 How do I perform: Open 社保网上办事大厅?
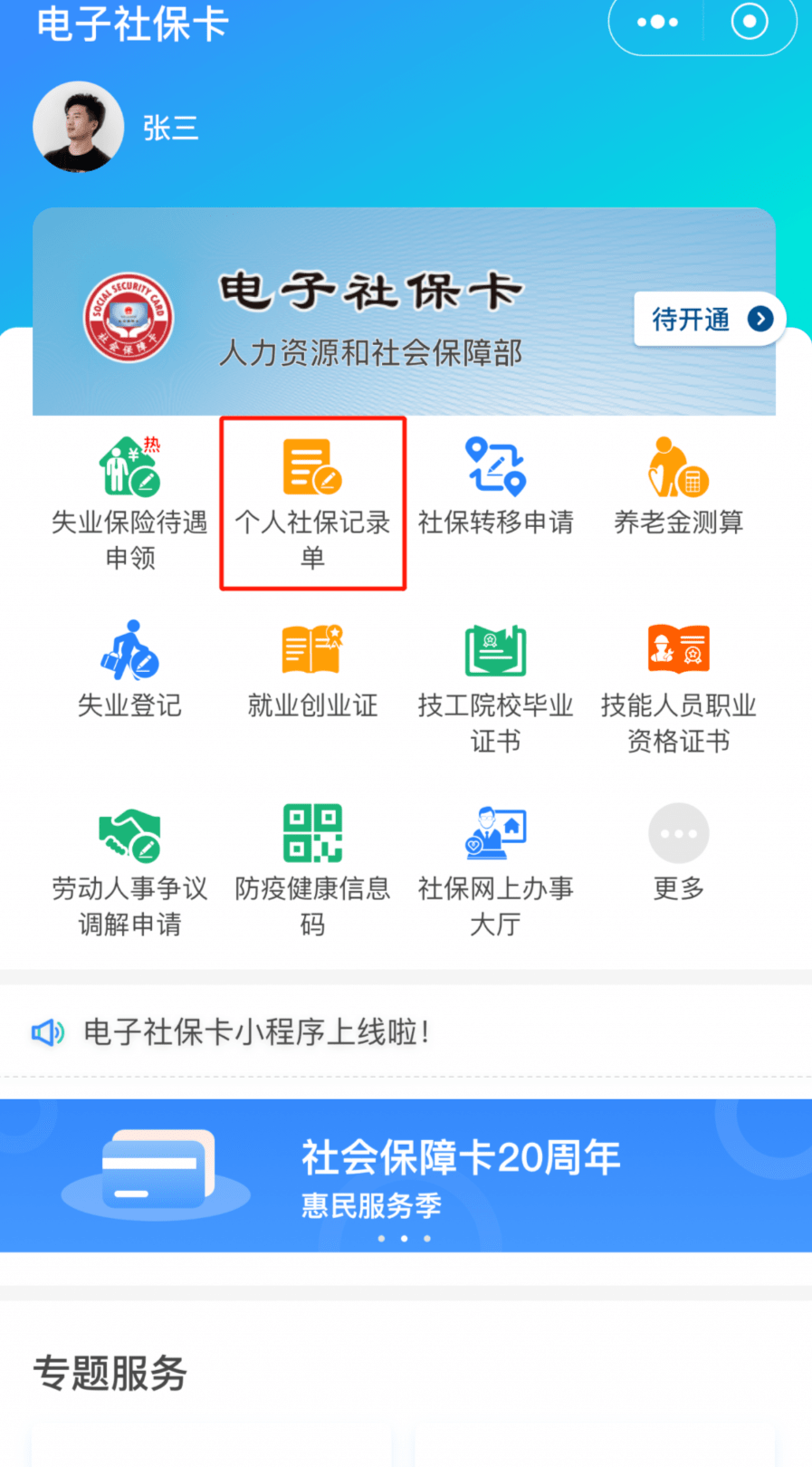click(x=495, y=870)
